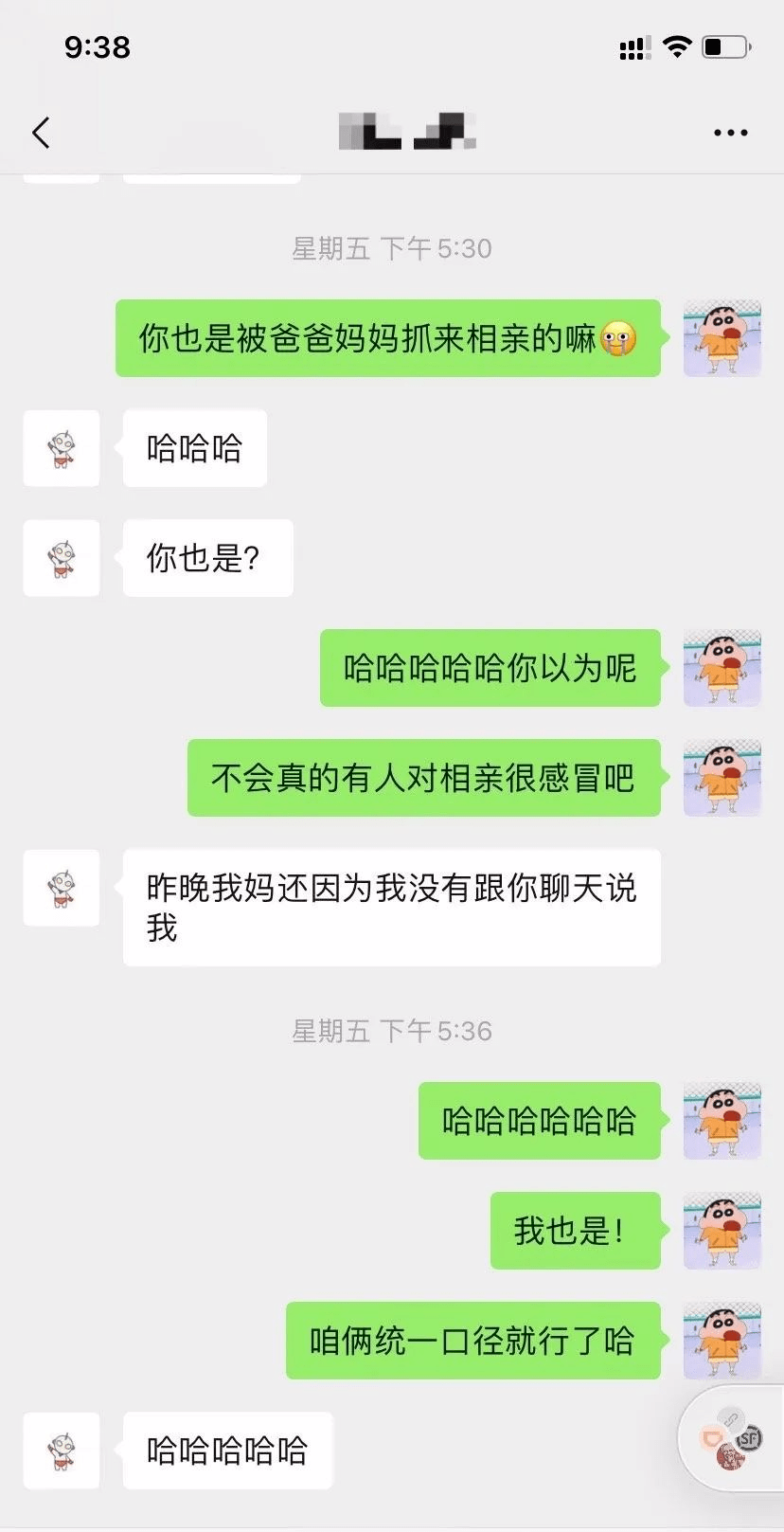Tap the Ultraman avatar beside "哈哈哈"
784x1532 pixels.
click(61, 448)
